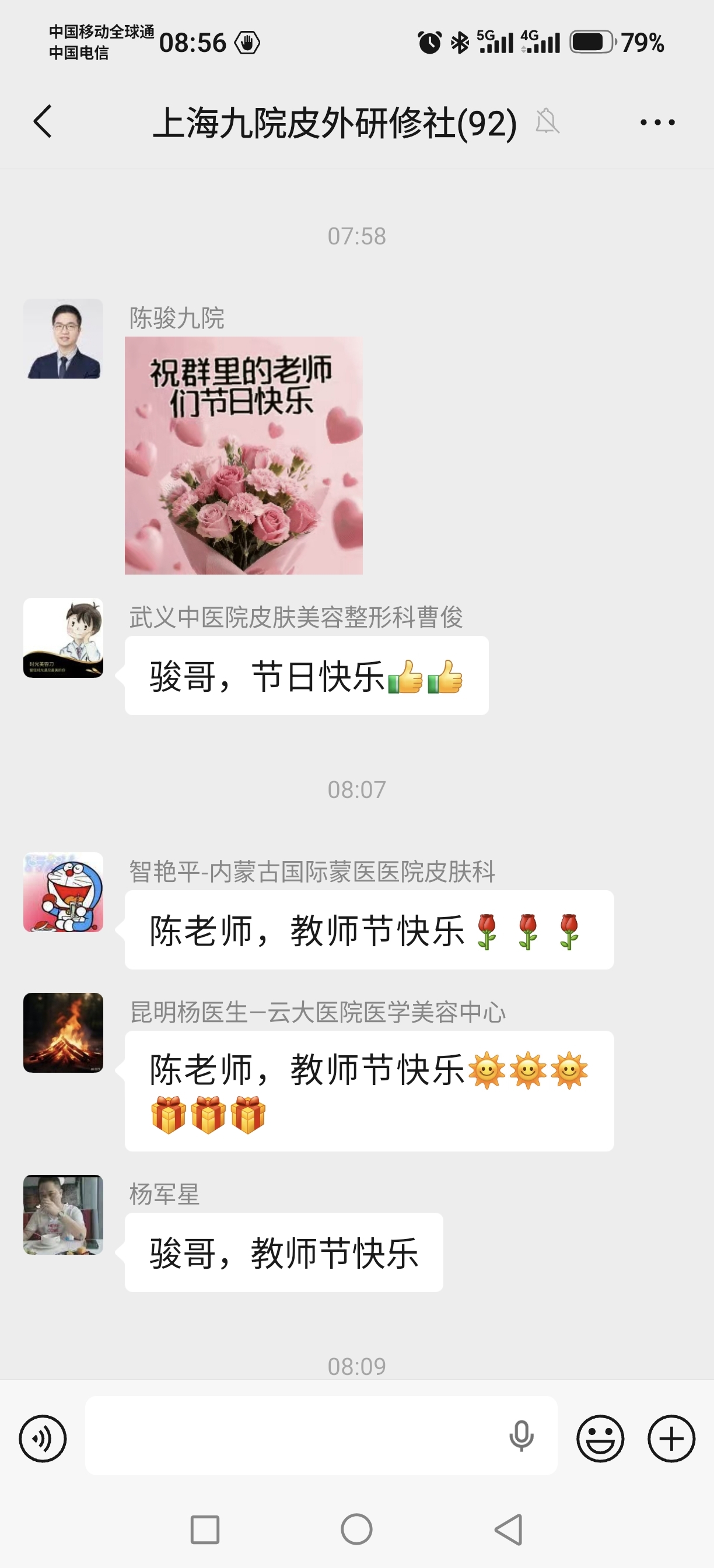Open 智艳平's Doraemon avatar profile
Viewport: 714px width, 1568px height.
[64, 892]
